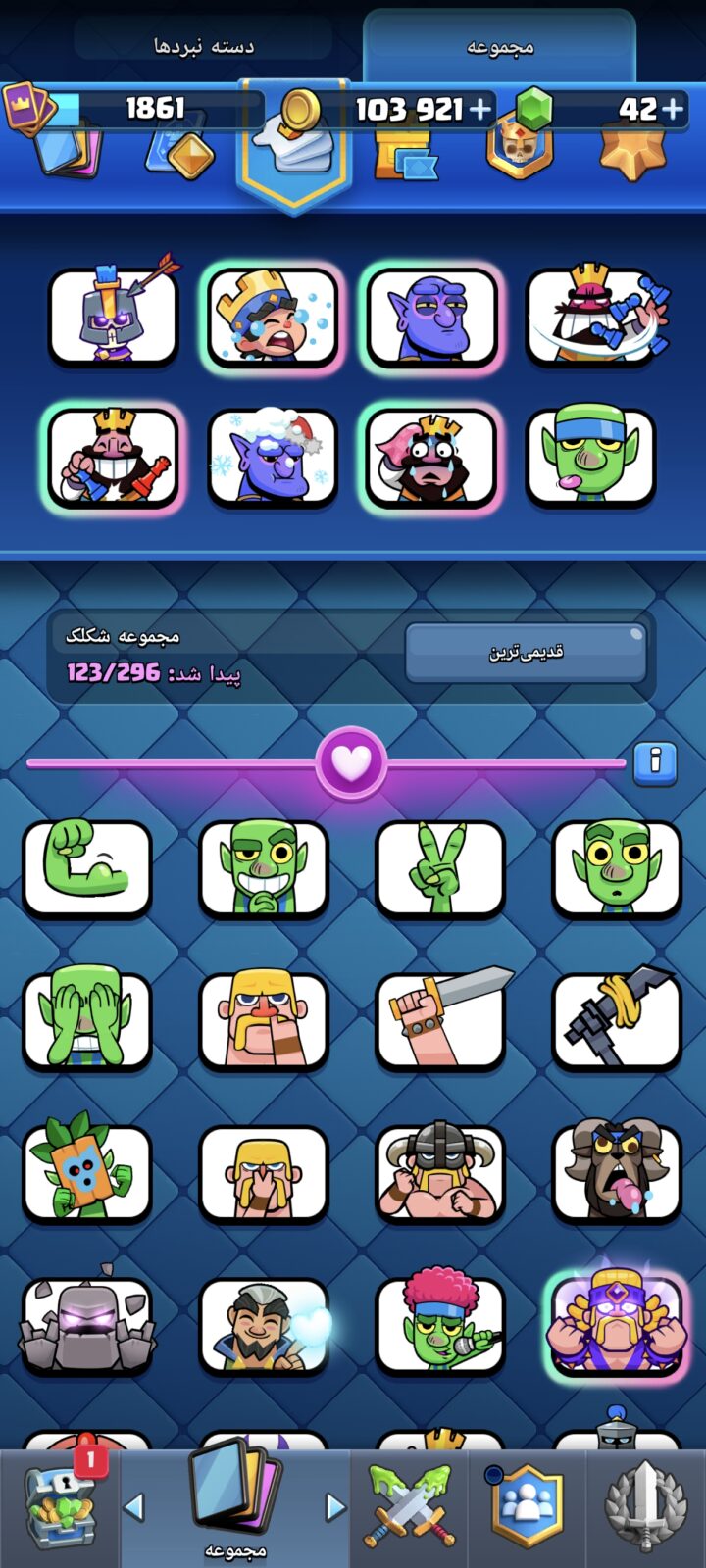Viewport: 706px width, 1568px height.
Task: Select the green peace sign hand emote
Action: pos(440,868)
